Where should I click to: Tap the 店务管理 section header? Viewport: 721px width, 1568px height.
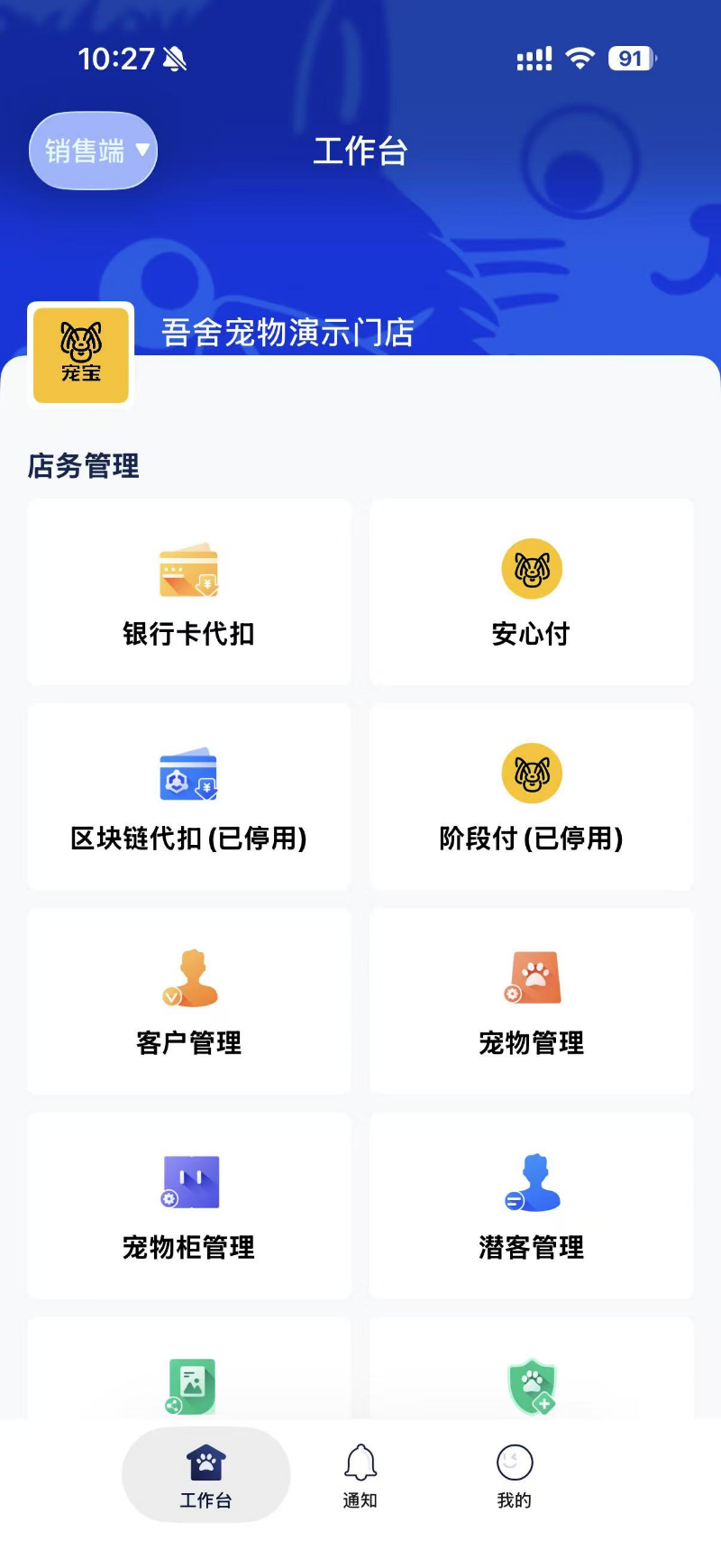(83, 466)
